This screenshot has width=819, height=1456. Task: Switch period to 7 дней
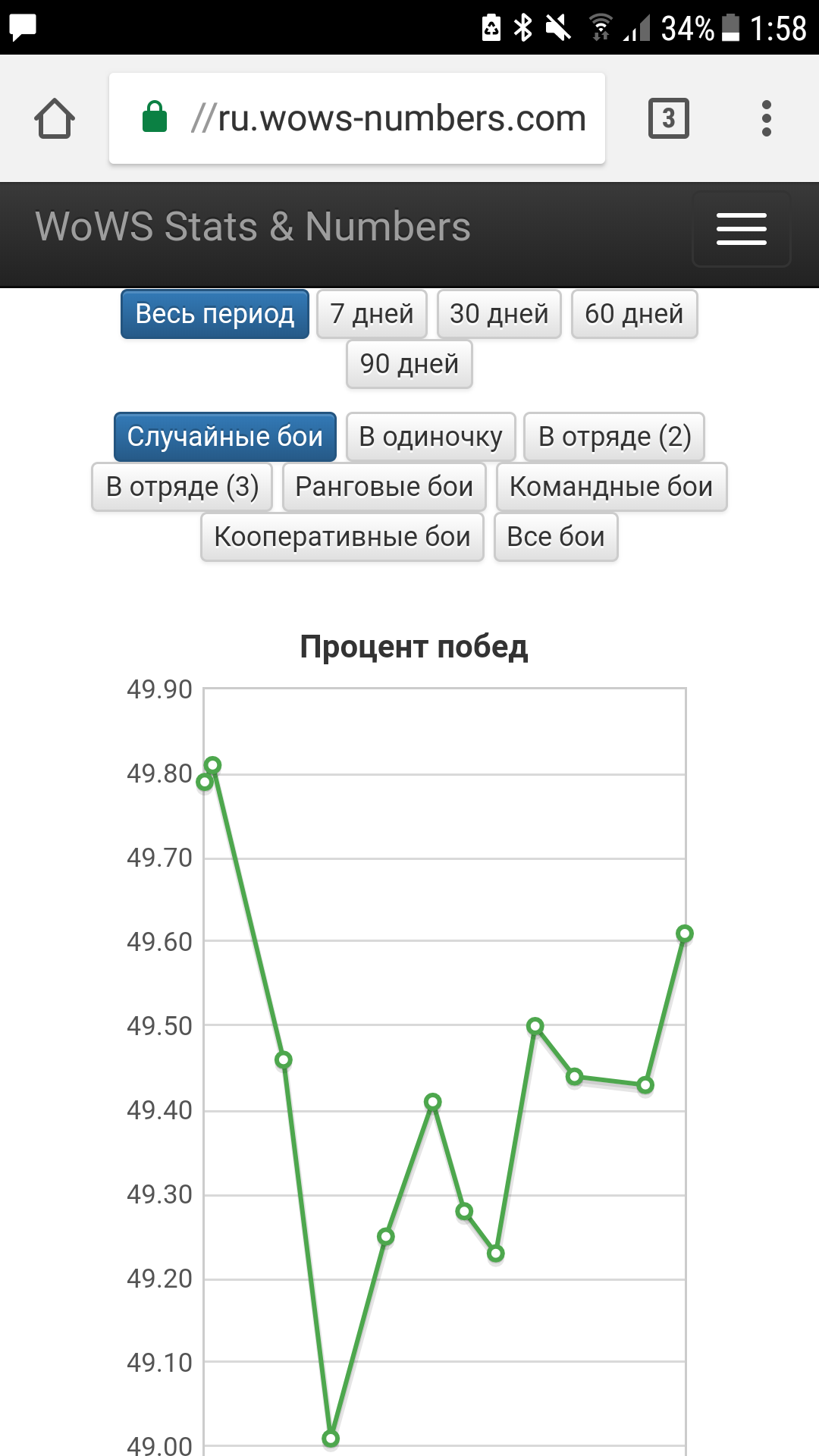[x=372, y=314]
